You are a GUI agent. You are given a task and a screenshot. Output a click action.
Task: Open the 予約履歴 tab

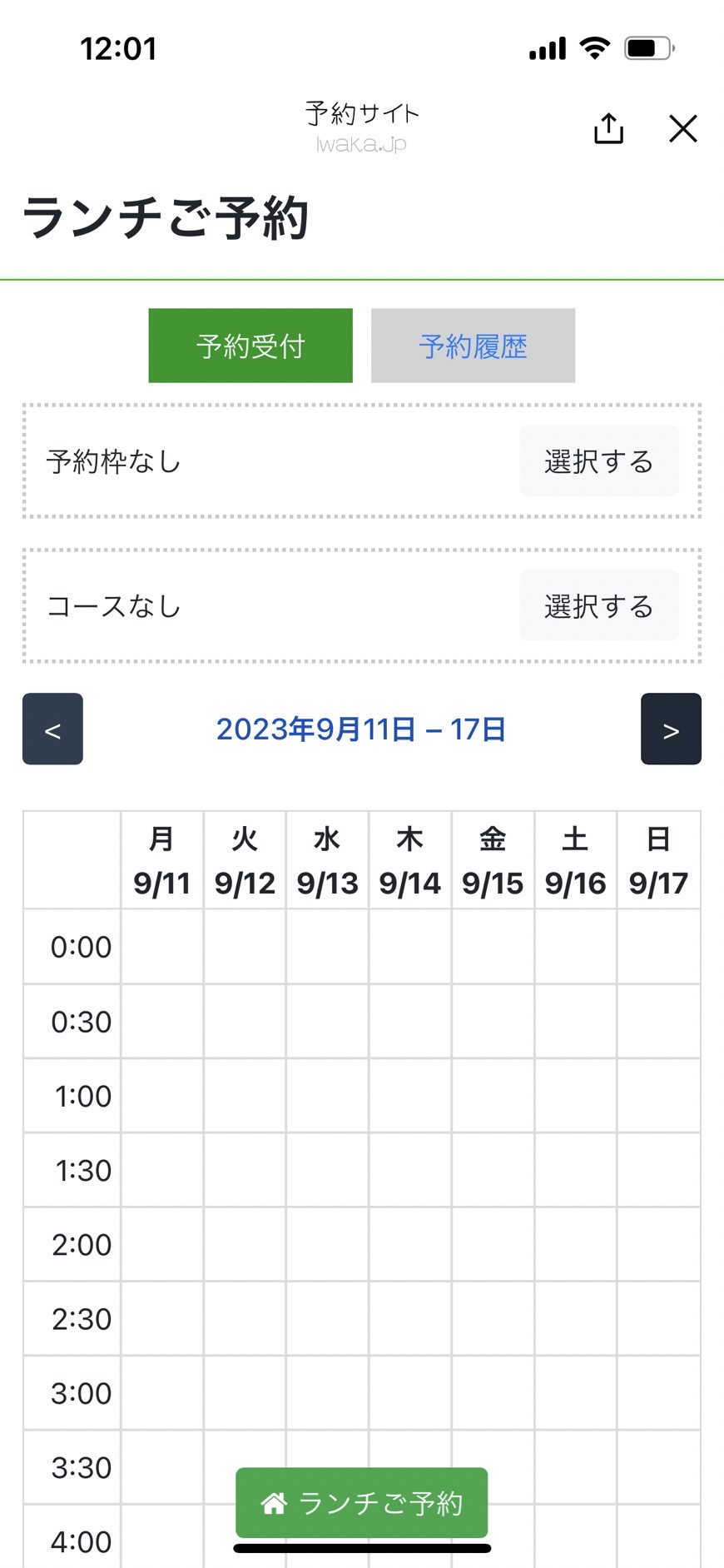pos(473,346)
